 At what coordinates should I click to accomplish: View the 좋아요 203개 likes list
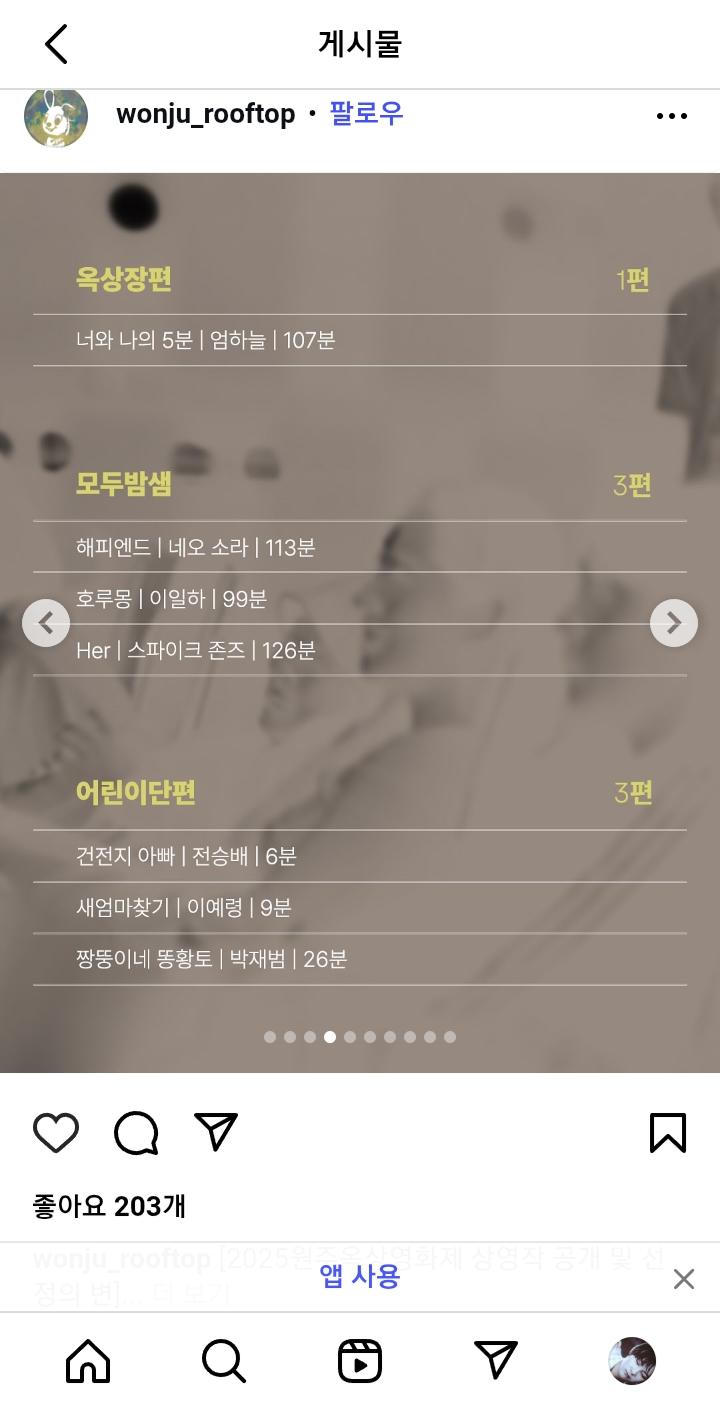coord(109,1206)
